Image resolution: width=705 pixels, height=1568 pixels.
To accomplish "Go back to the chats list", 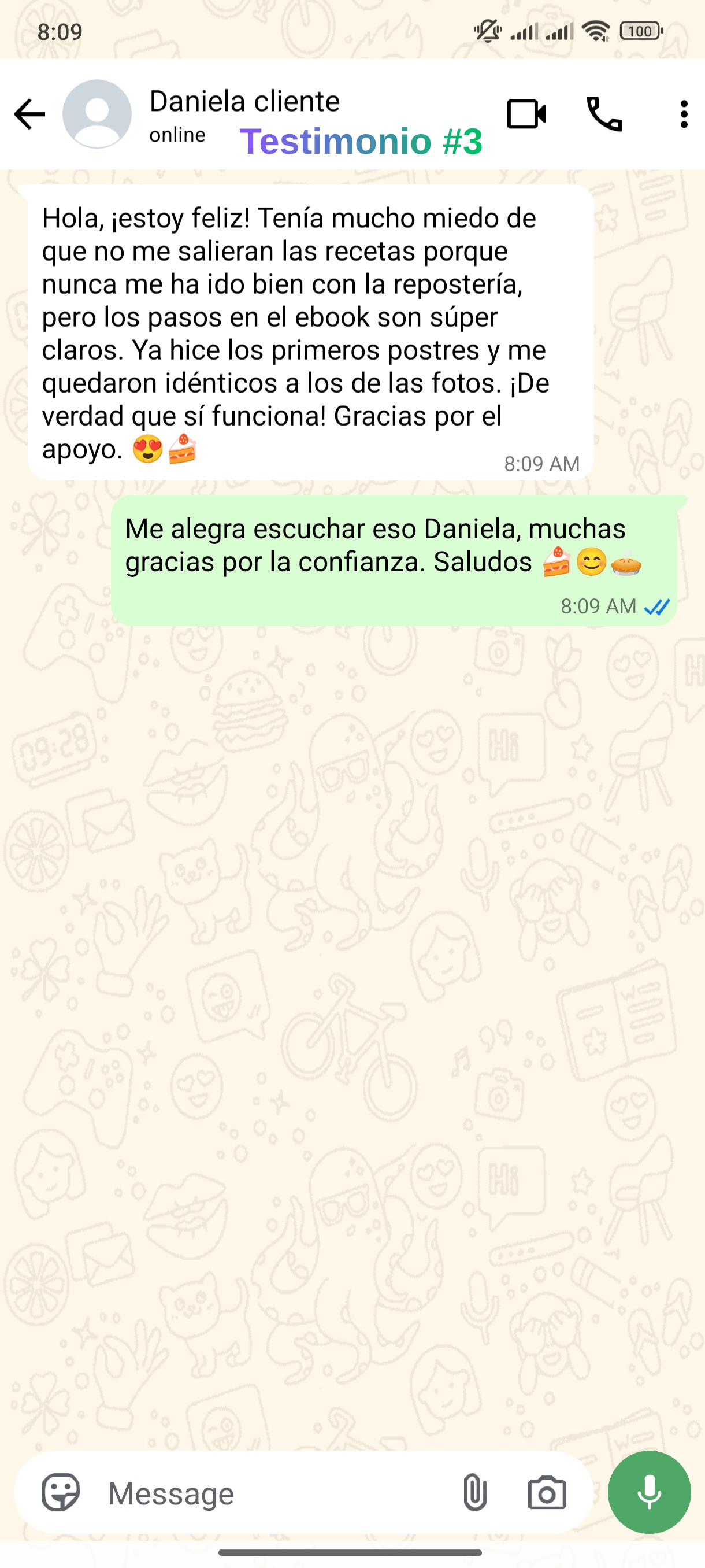I will 27,113.
